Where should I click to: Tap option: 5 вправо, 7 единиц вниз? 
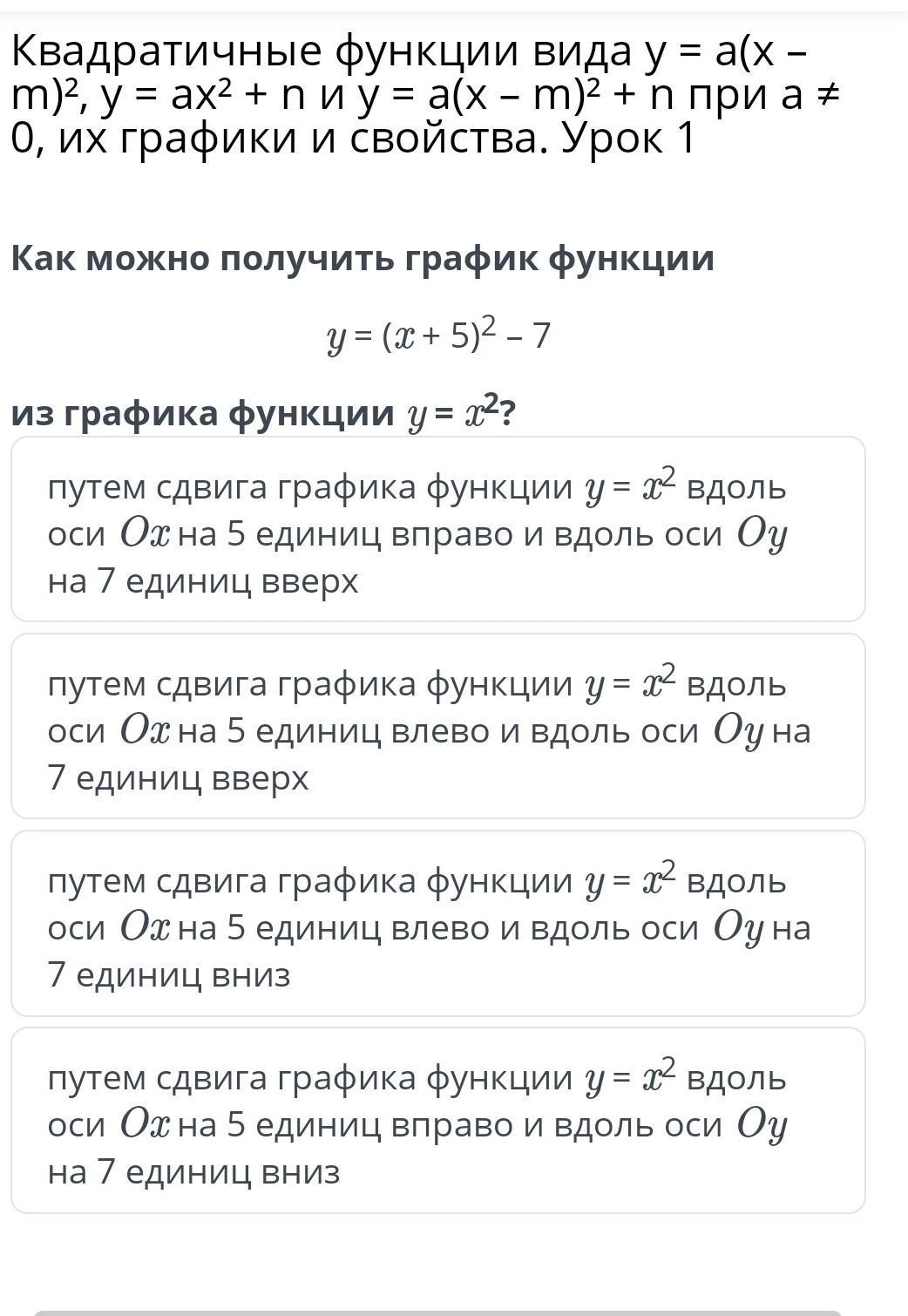437,1121
